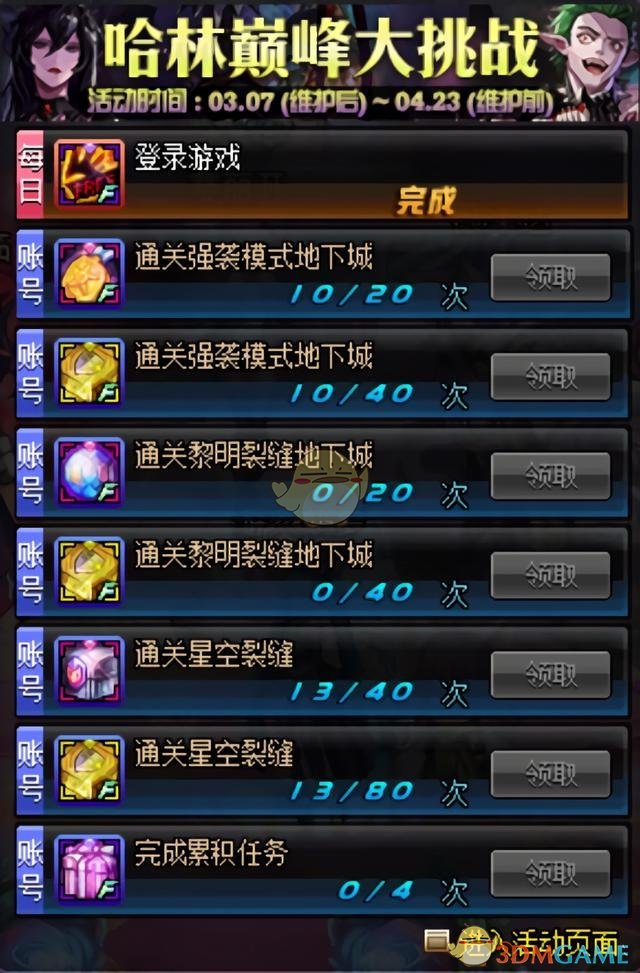
Task: Claim reward for 通关星空裂缝 13/80 task
Action: [550, 773]
